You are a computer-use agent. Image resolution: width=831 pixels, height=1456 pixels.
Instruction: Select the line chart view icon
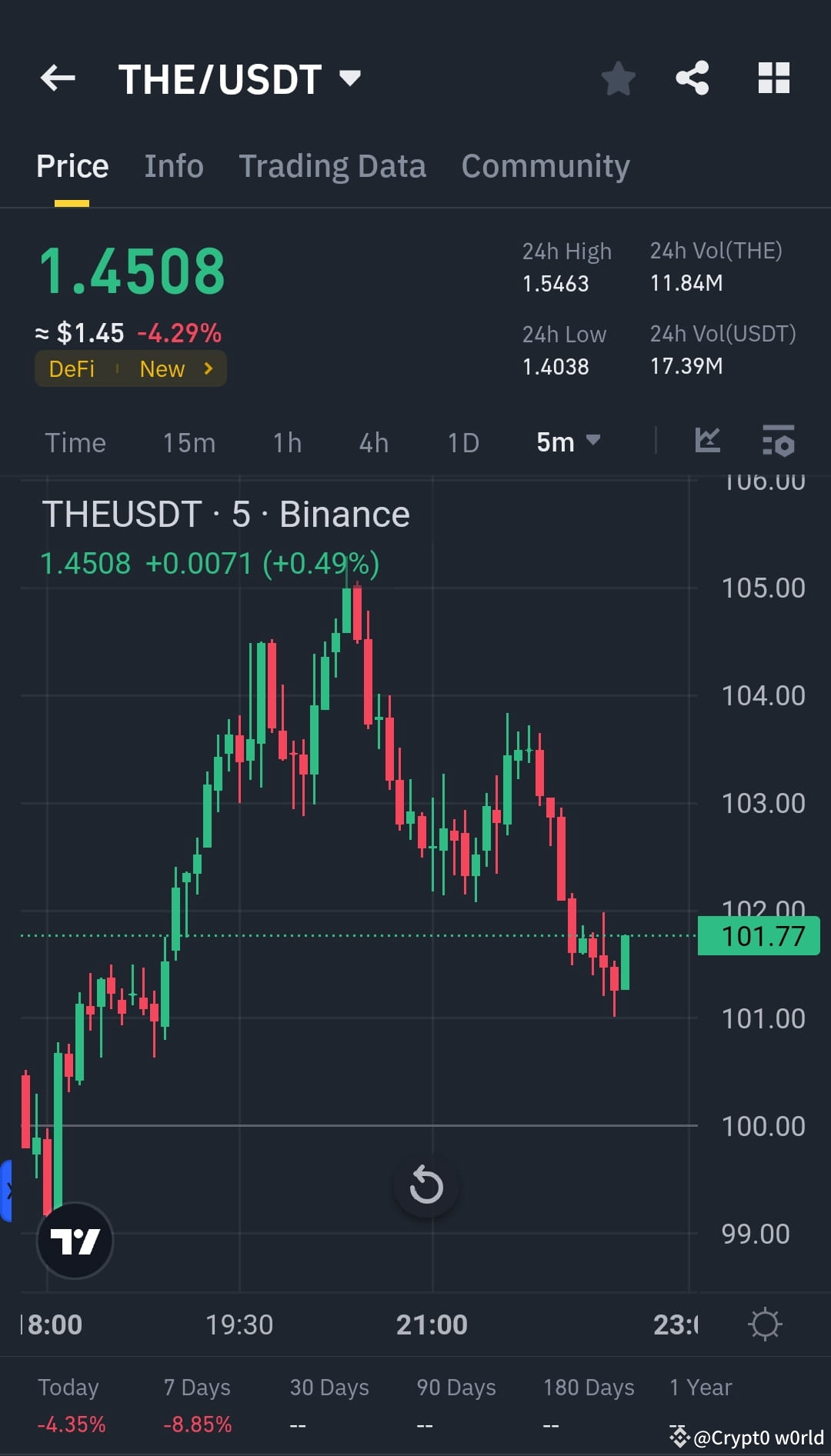coord(707,441)
